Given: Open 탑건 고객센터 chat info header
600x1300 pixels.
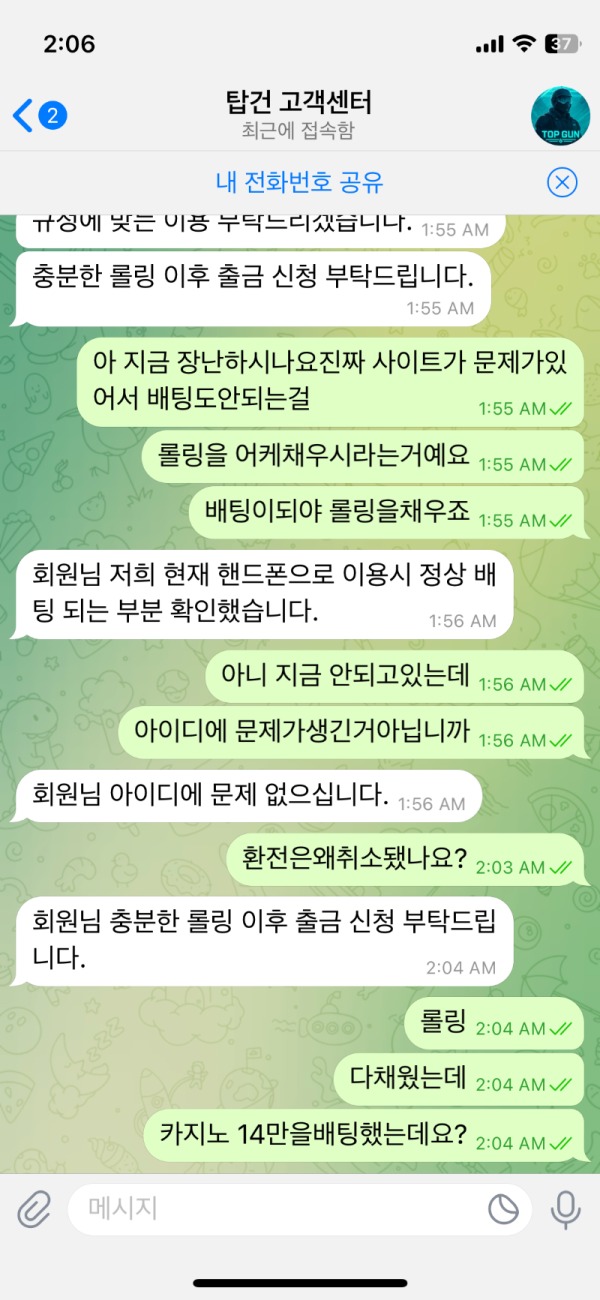Looking at the screenshot, I should click(299, 115).
